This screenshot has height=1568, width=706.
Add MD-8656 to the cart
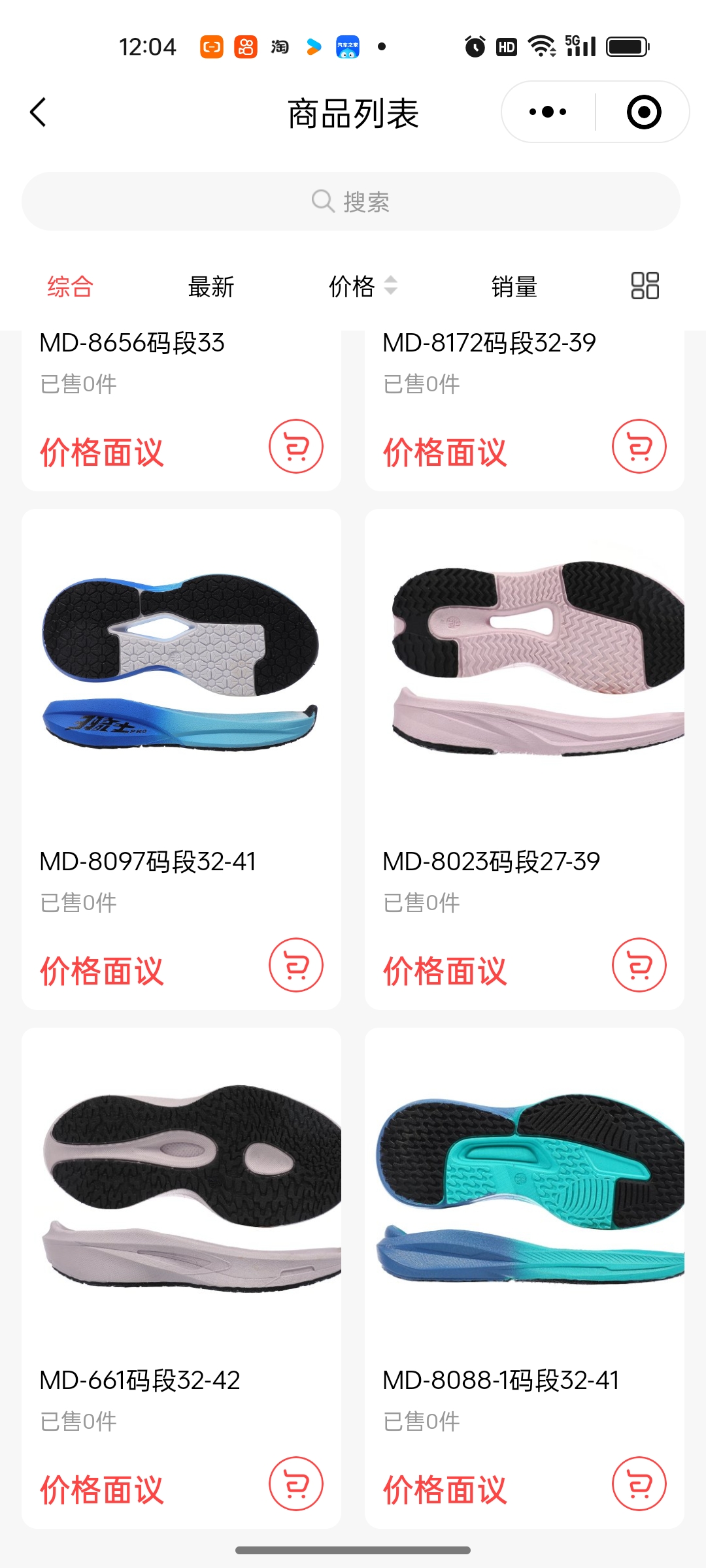point(295,446)
